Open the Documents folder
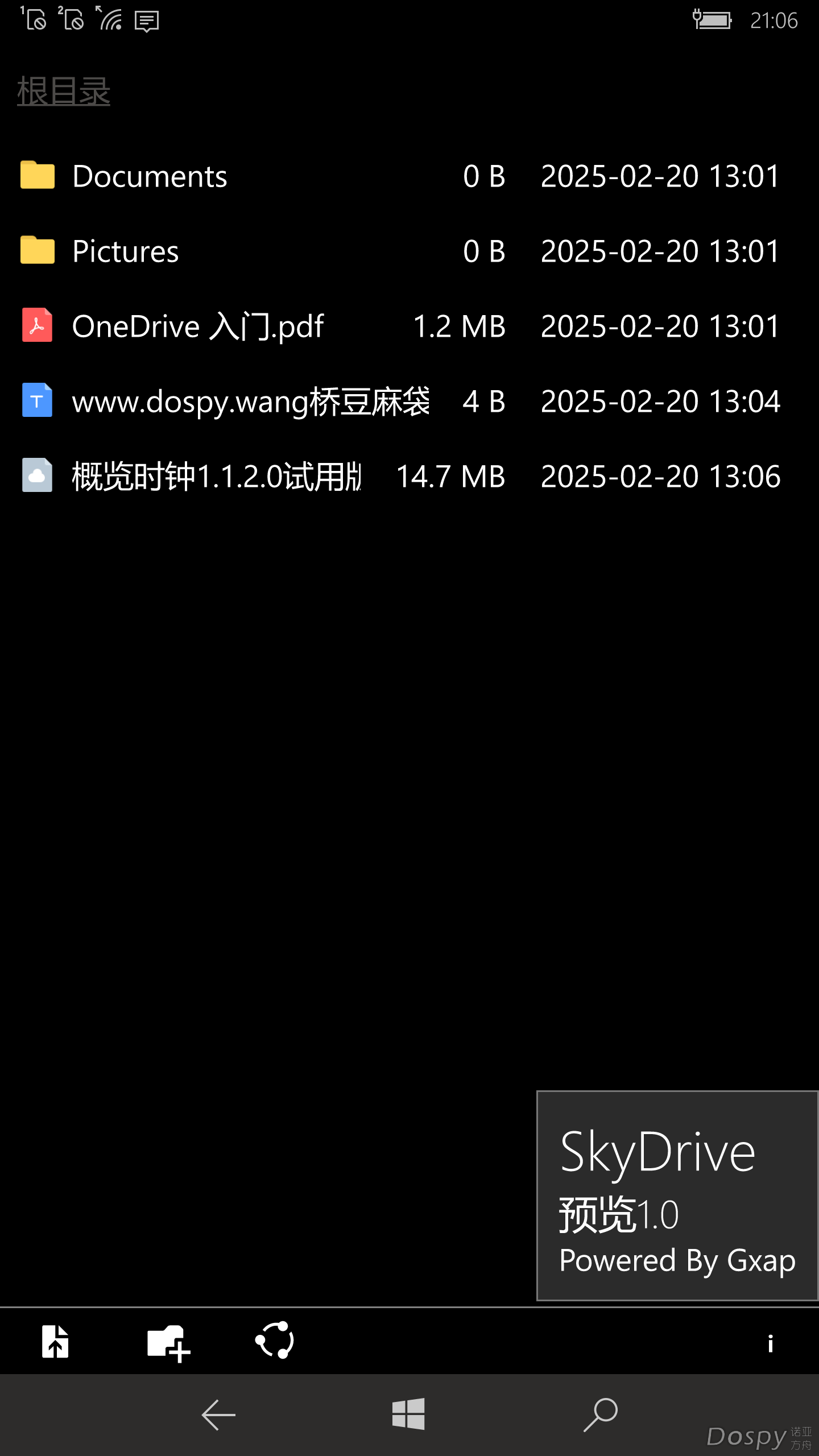Image resolution: width=819 pixels, height=1456 pixels. pyautogui.click(x=150, y=176)
